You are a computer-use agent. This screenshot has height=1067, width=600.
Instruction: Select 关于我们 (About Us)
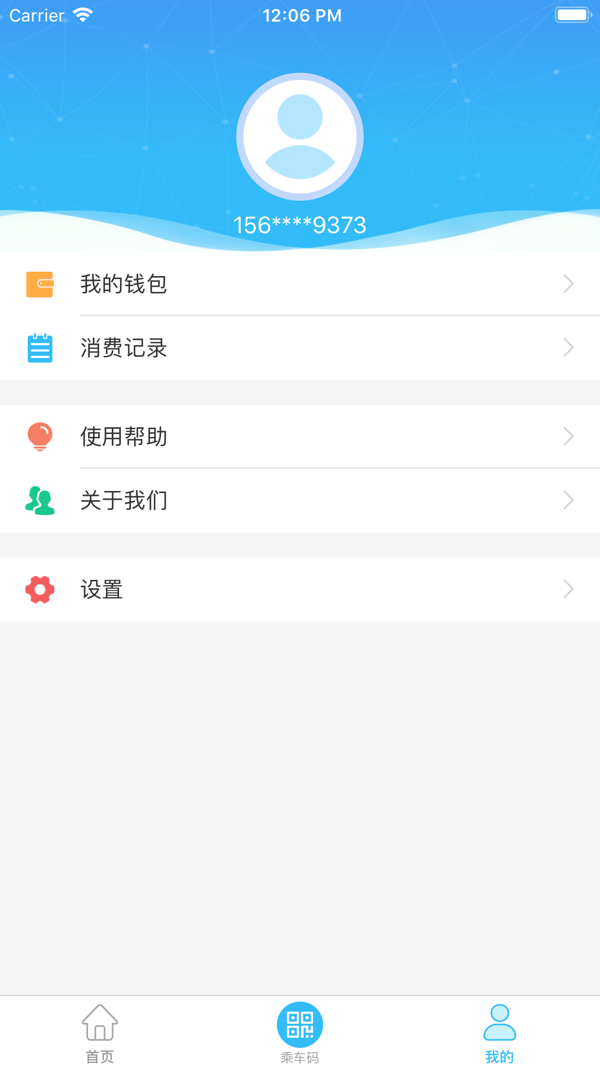click(300, 500)
